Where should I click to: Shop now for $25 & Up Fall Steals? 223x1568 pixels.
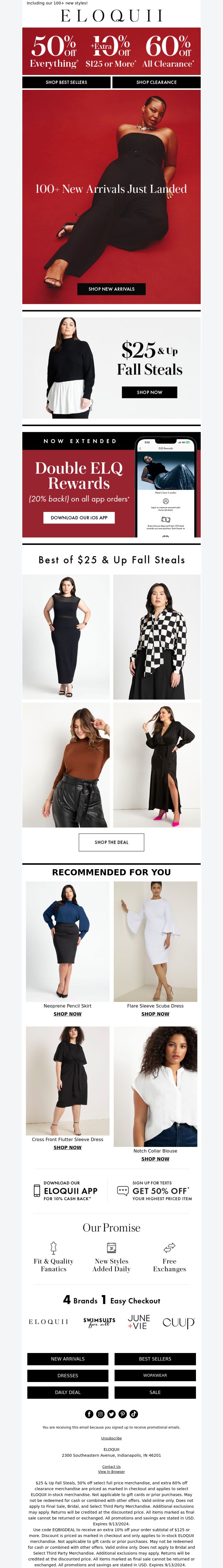coord(149,393)
